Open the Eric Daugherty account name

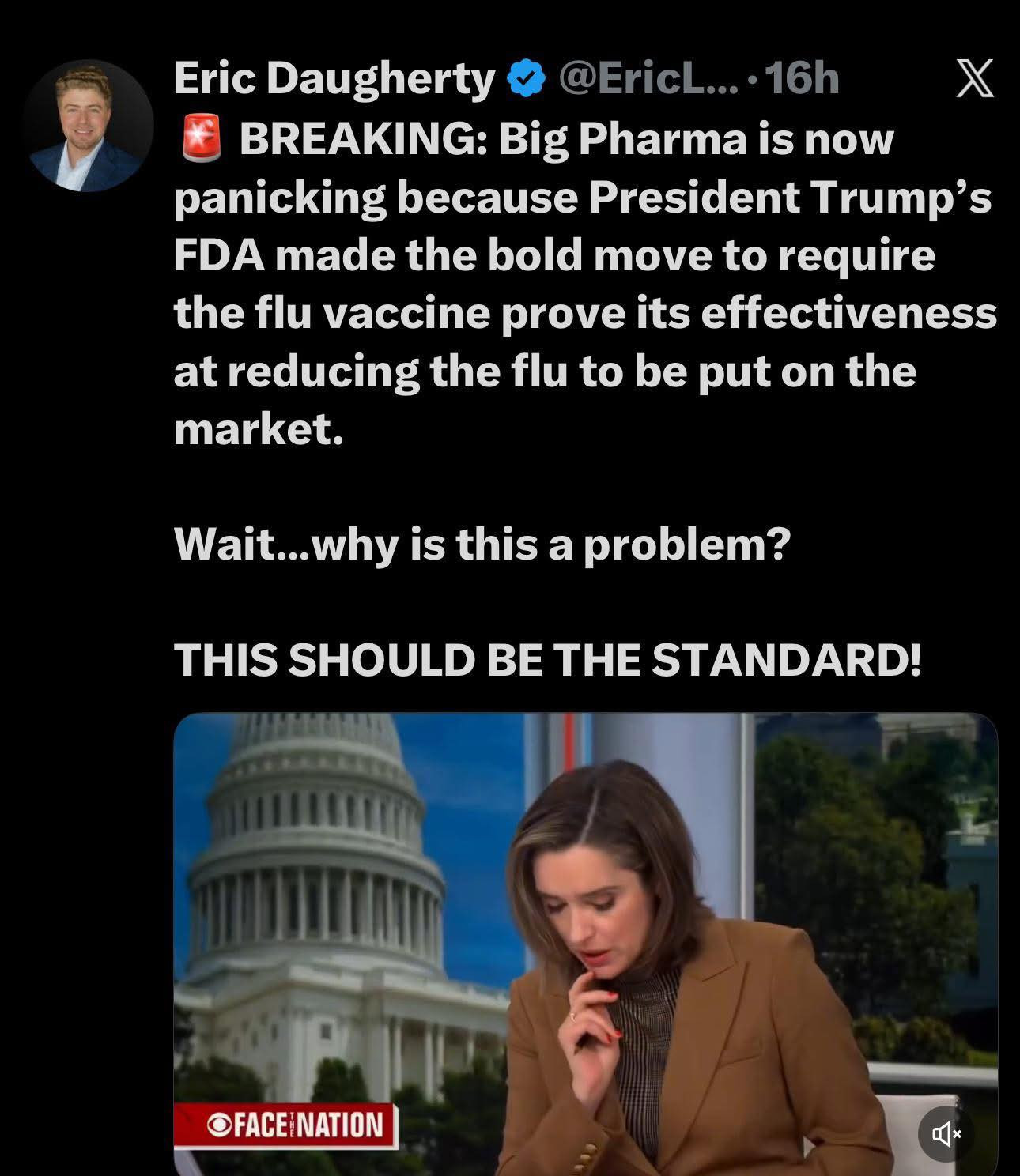click(334, 78)
